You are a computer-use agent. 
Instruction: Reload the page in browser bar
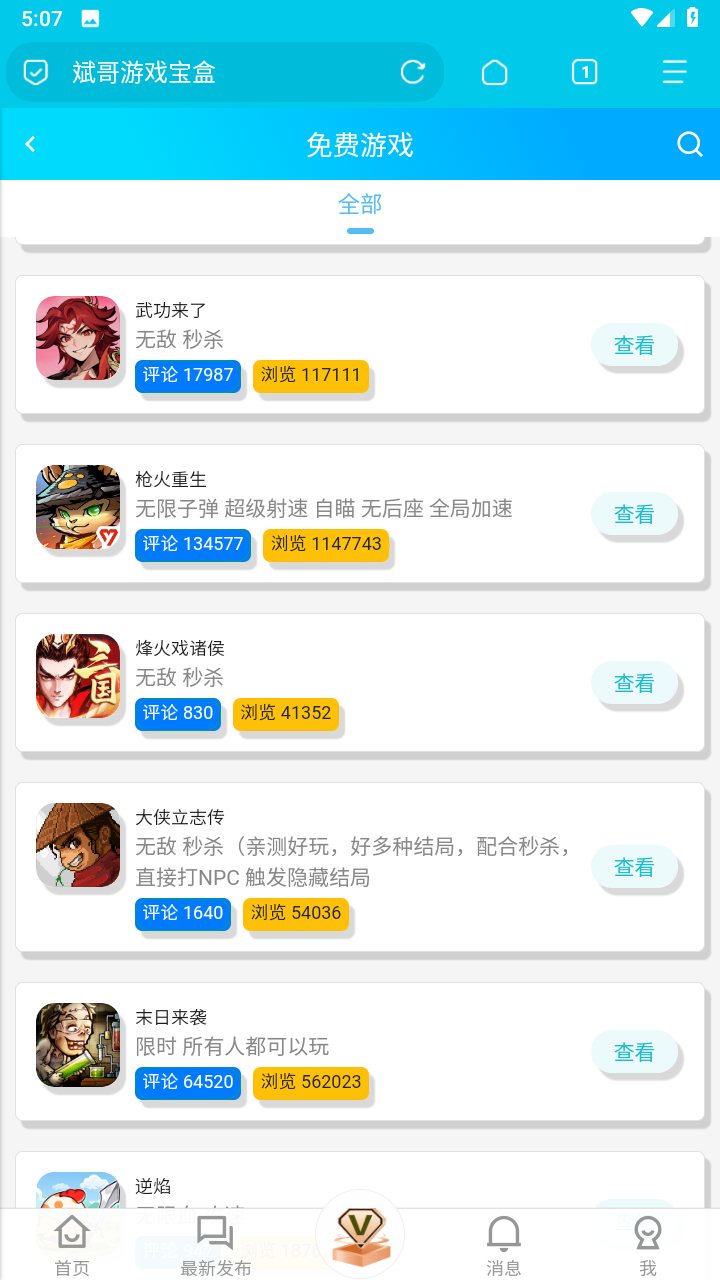point(412,72)
